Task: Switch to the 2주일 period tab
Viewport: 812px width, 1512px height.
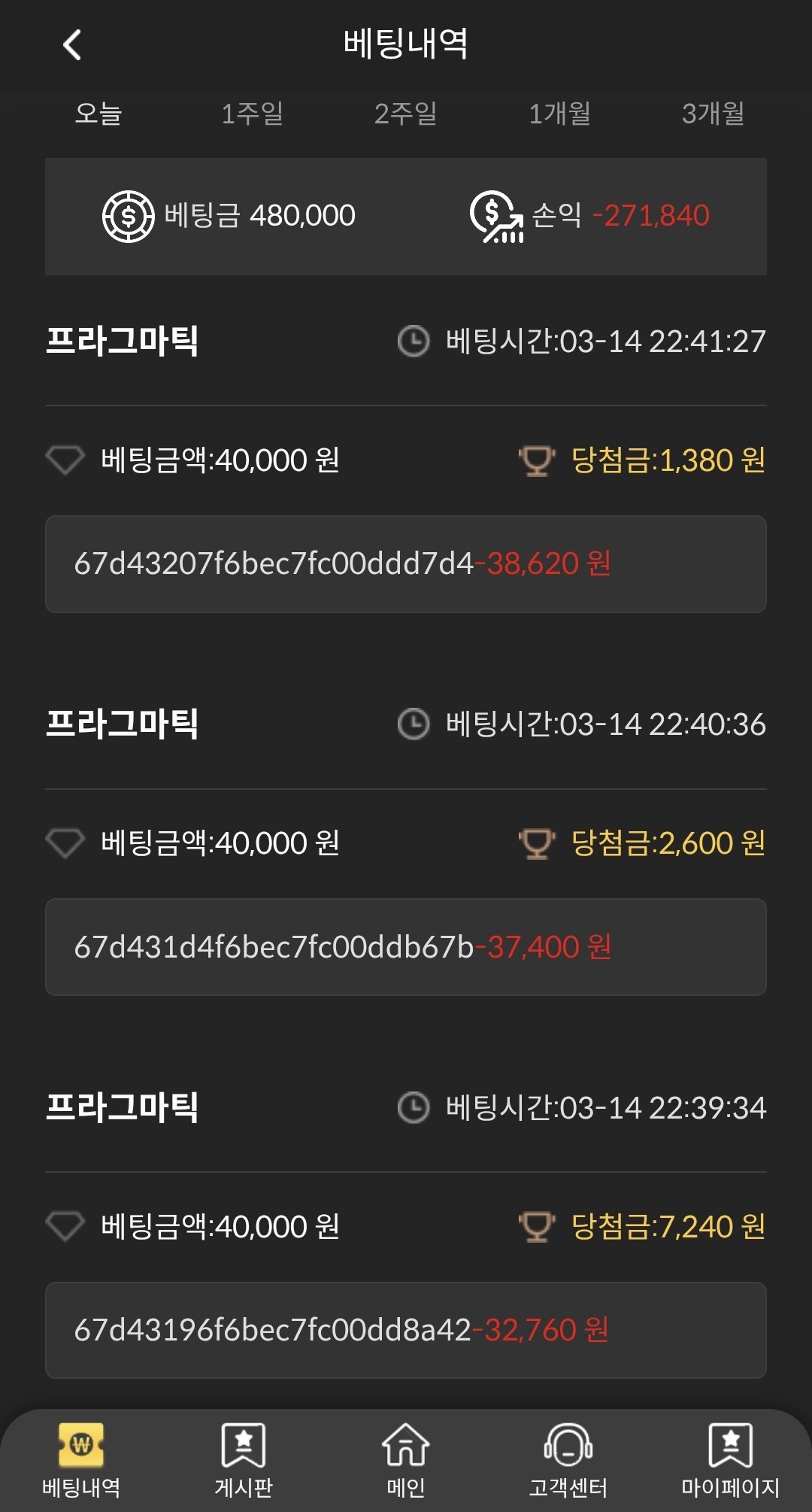Action: click(x=406, y=114)
